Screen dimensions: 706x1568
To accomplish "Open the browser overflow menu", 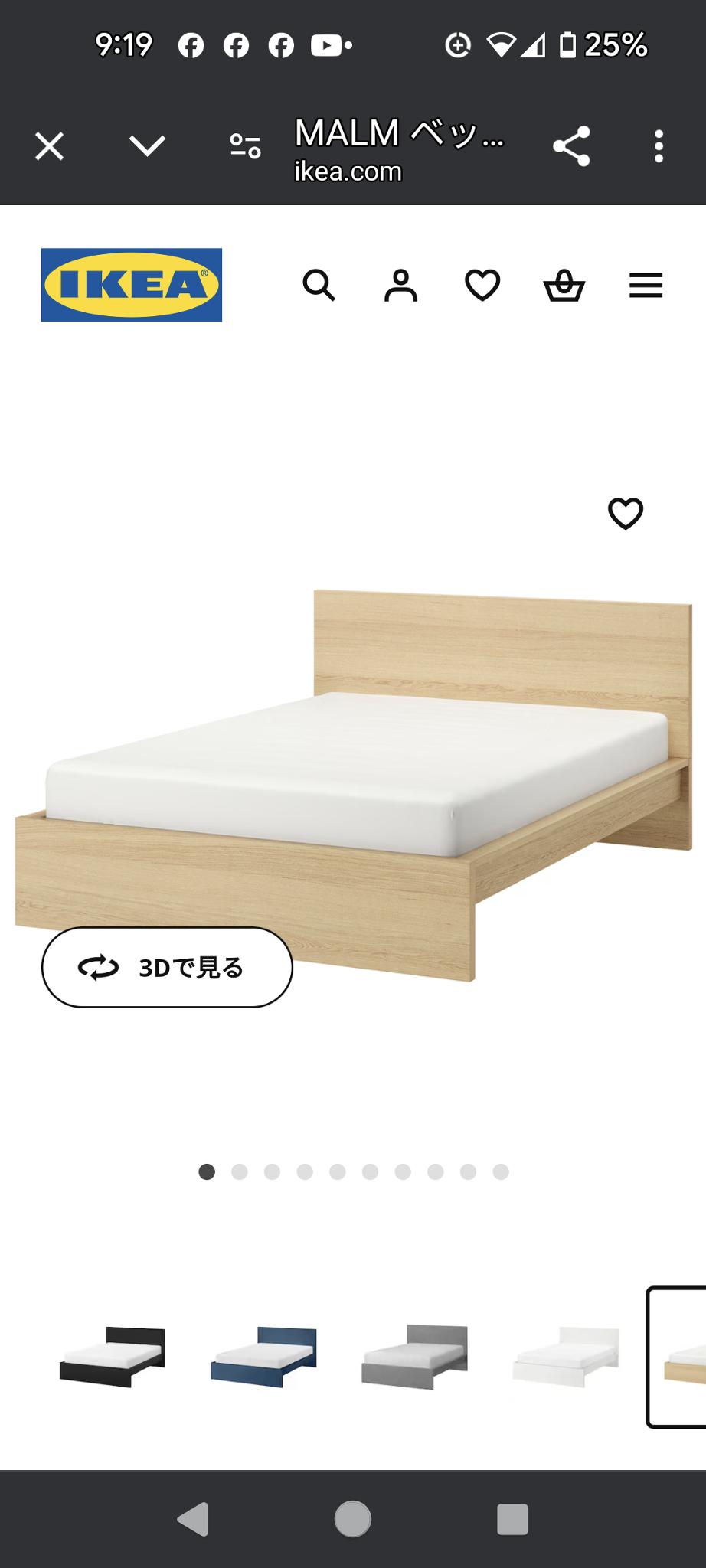I will click(x=659, y=145).
